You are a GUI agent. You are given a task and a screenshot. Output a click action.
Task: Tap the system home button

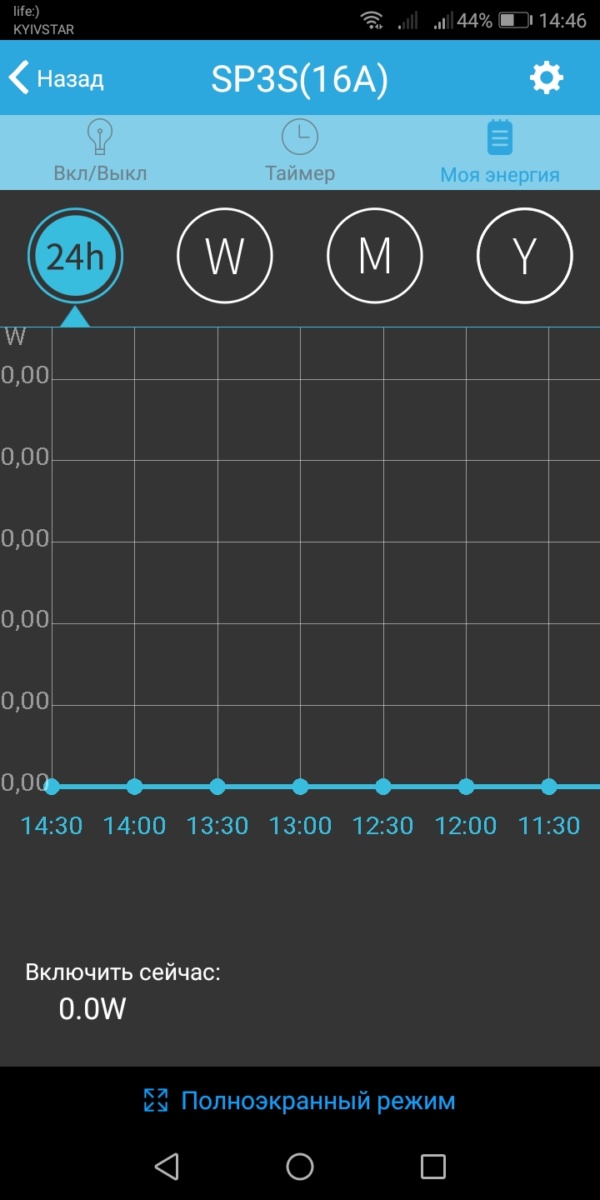(x=300, y=1166)
